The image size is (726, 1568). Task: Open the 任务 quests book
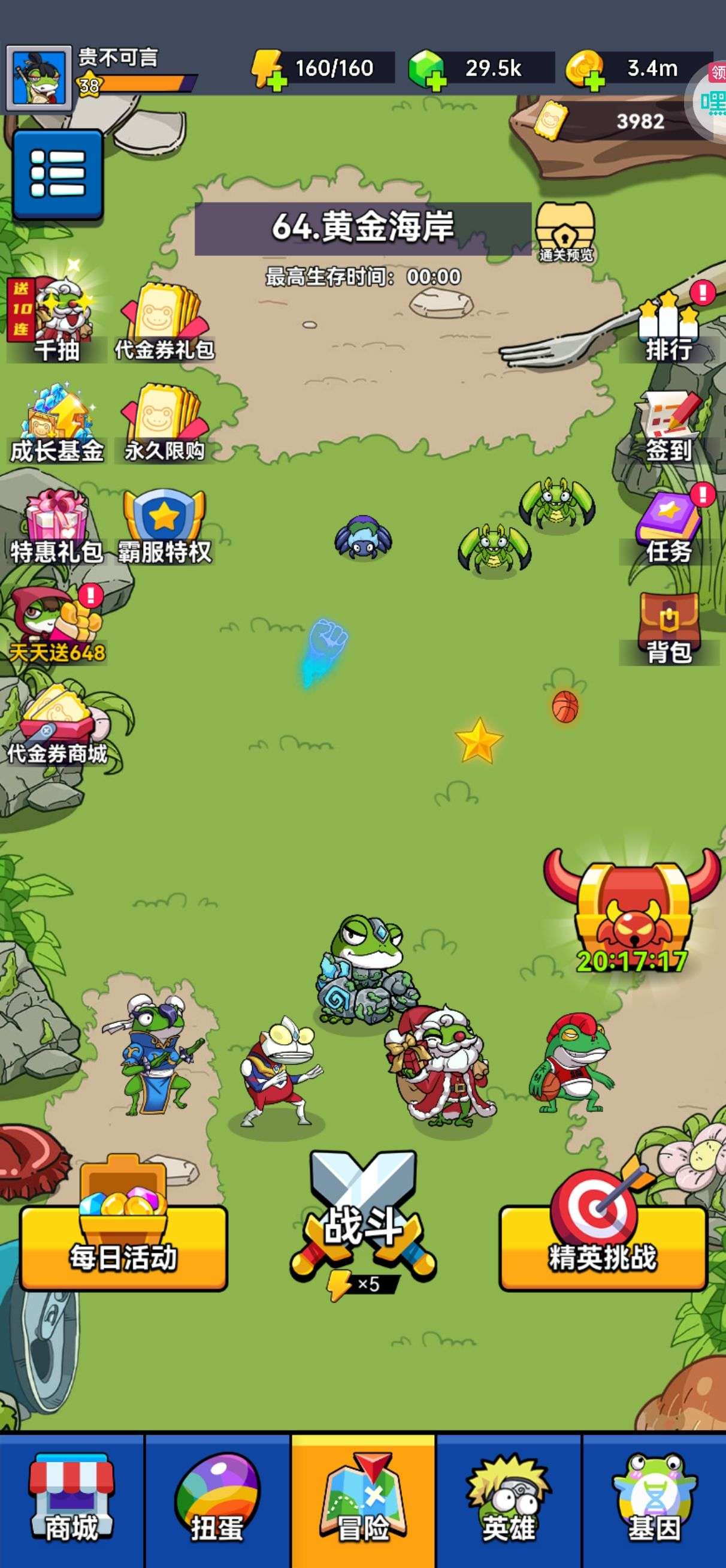669,528
